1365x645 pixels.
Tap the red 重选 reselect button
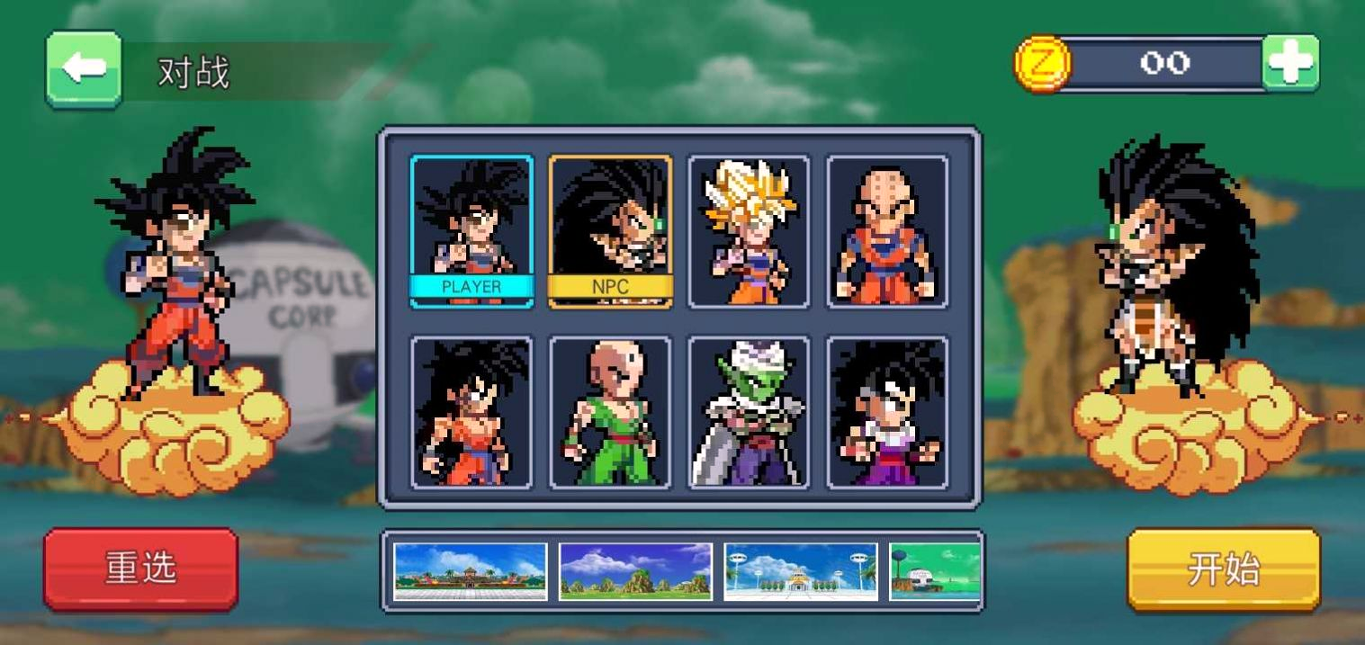[x=140, y=568]
